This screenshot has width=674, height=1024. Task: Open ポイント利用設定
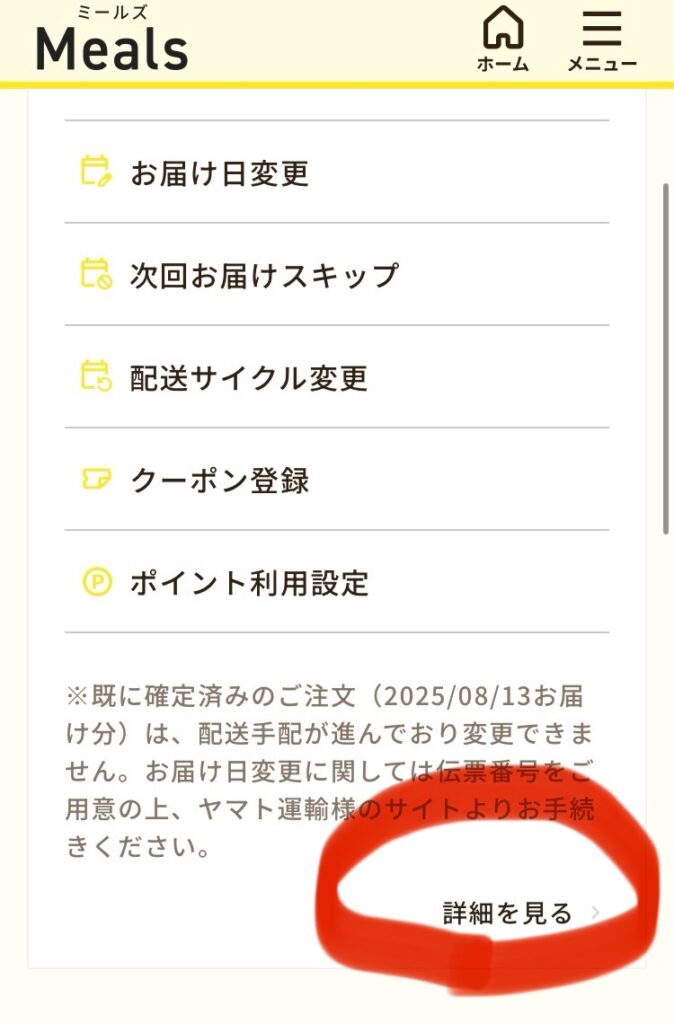tap(248, 582)
